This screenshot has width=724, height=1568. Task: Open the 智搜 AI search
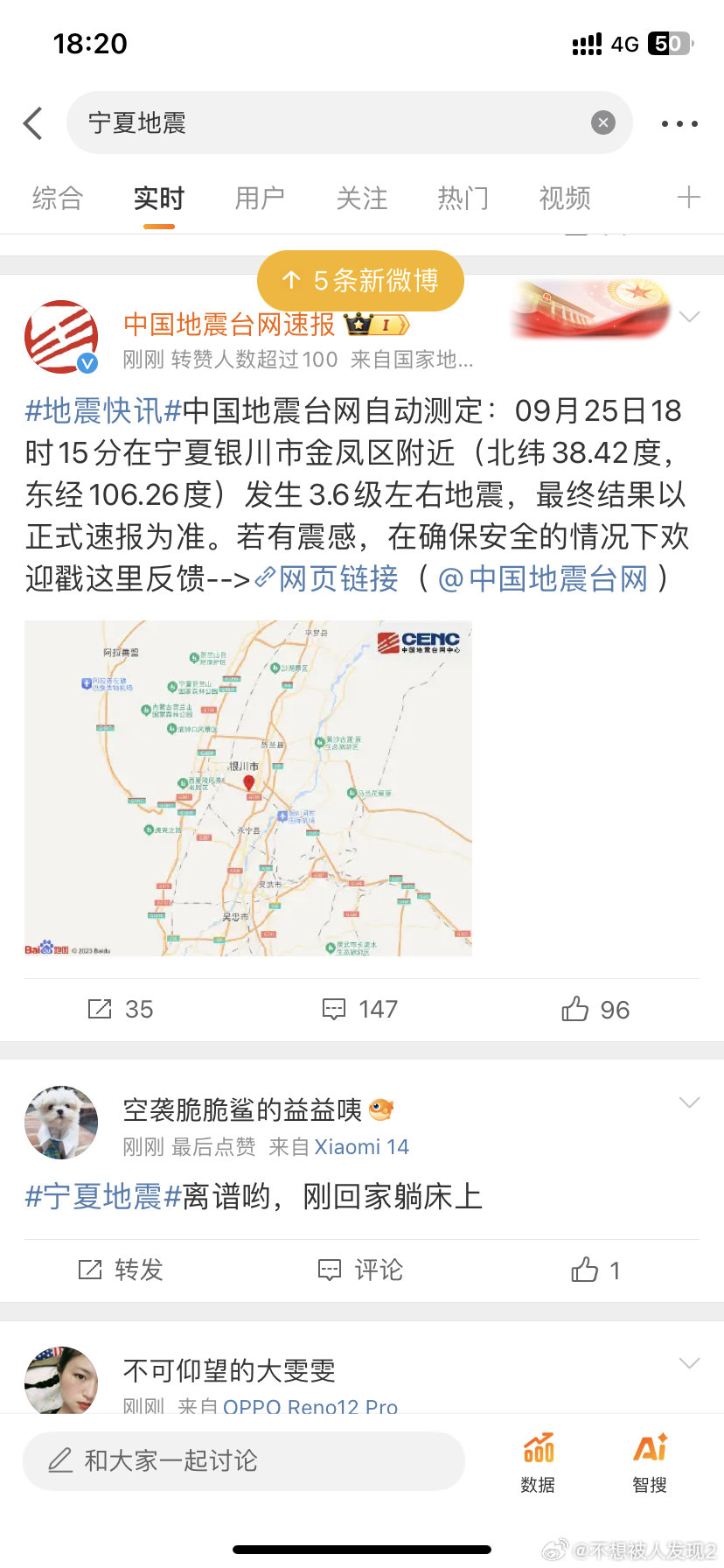coord(650,1461)
